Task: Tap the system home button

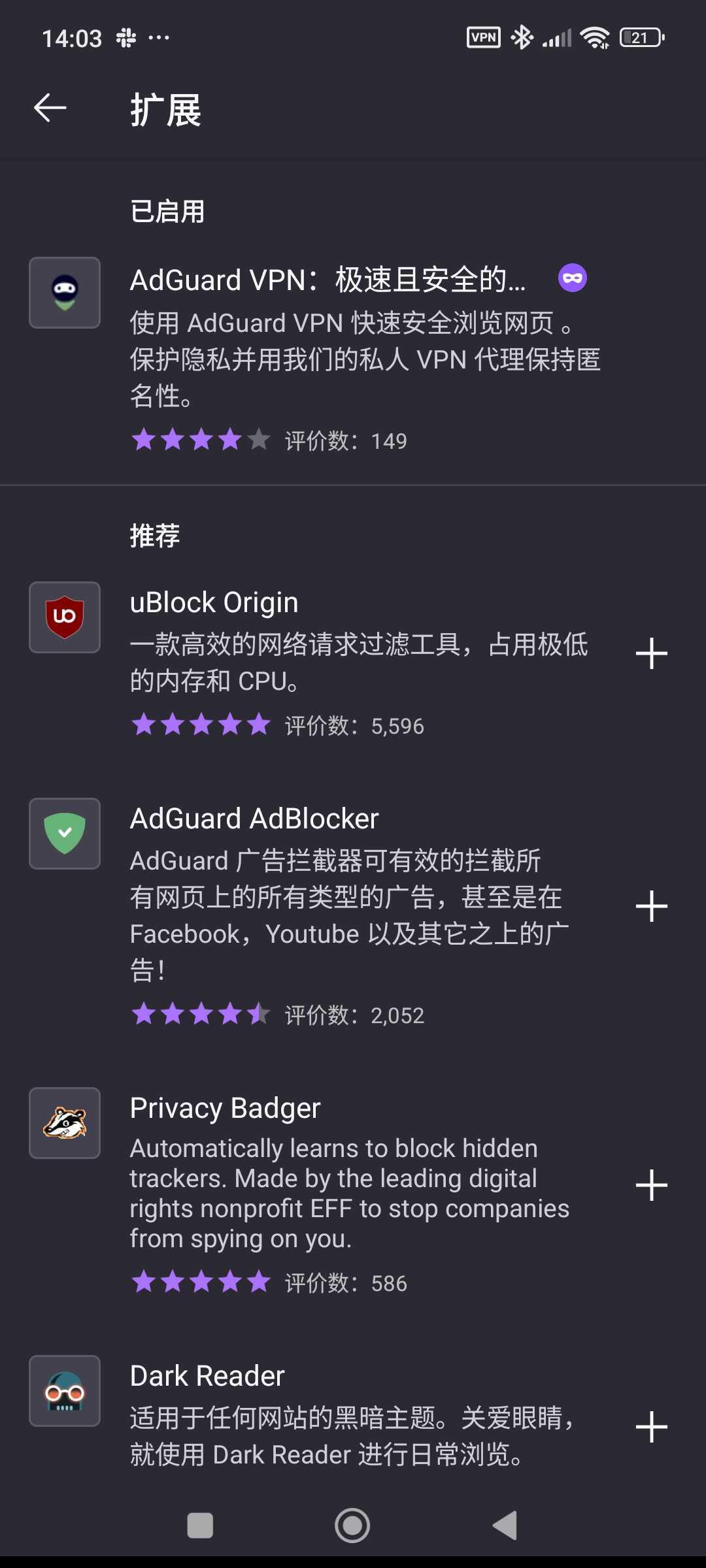Action: (x=352, y=1526)
